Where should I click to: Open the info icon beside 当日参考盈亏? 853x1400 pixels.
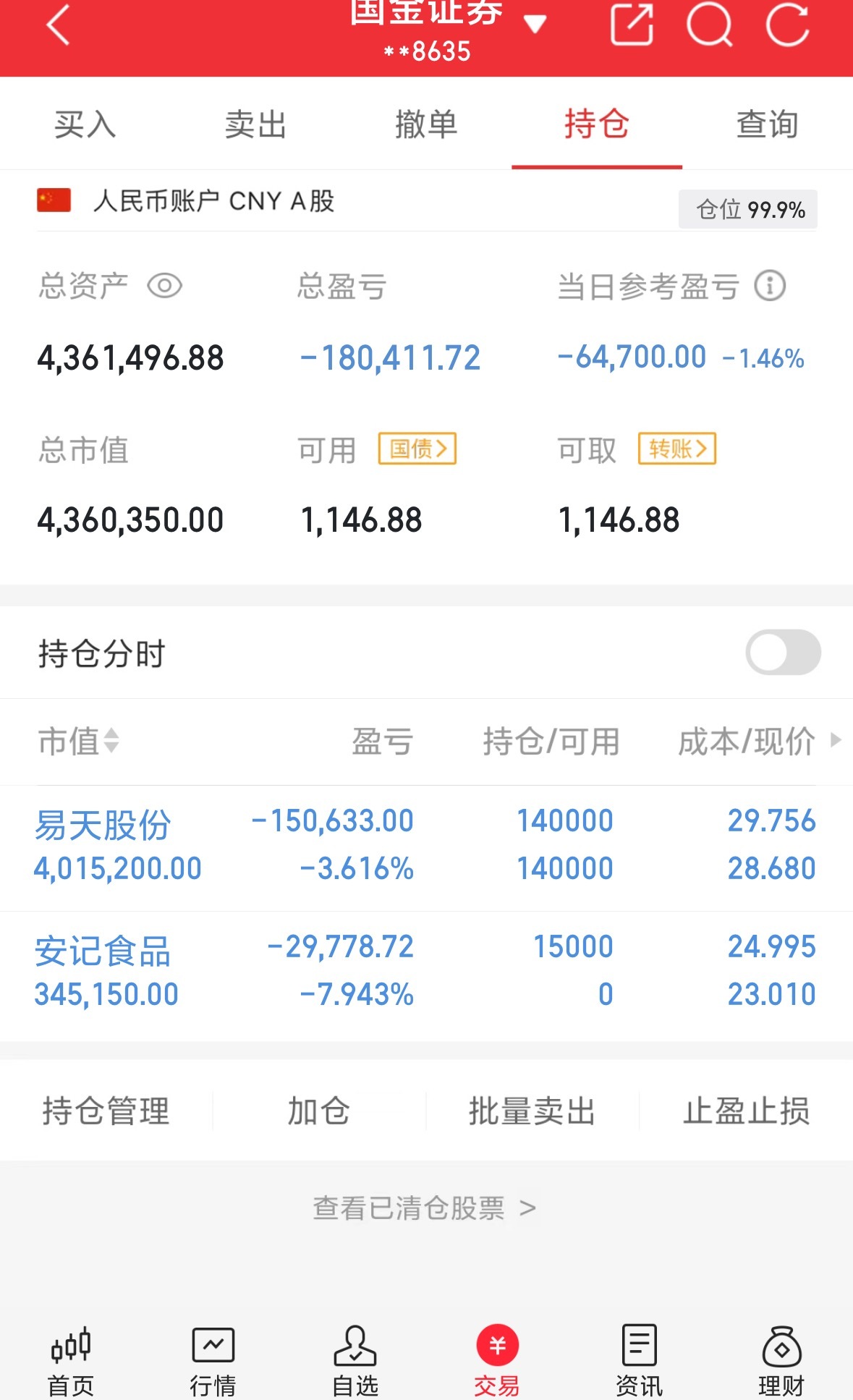(x=769, y=285)
